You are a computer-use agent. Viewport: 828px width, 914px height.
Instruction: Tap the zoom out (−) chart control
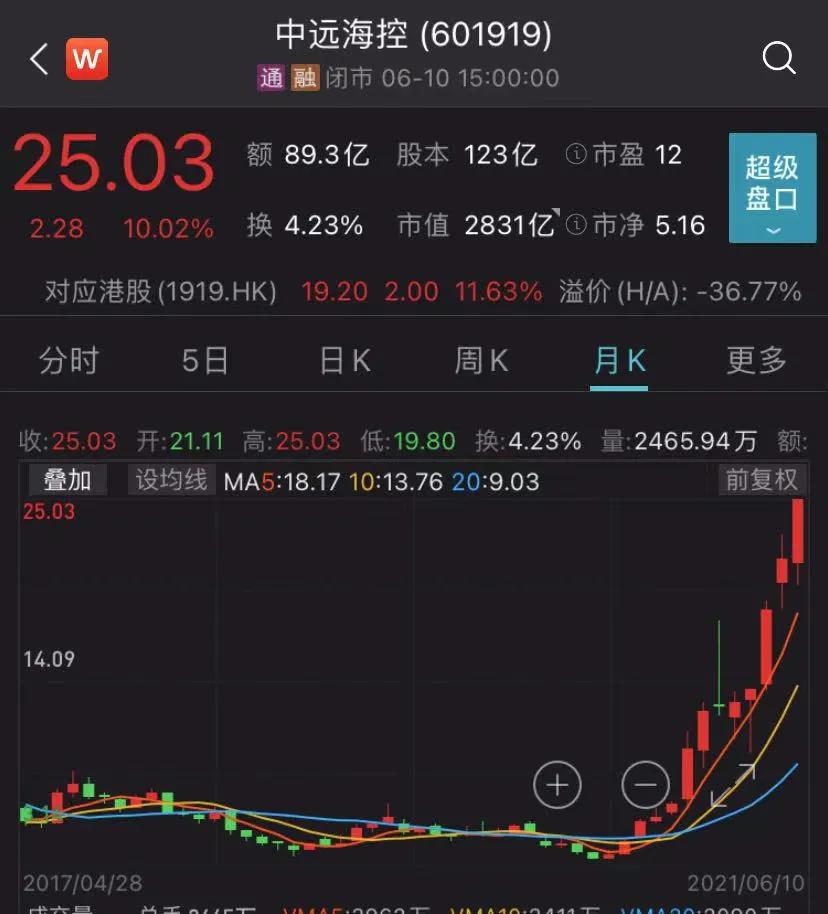(x=646, y=785)
